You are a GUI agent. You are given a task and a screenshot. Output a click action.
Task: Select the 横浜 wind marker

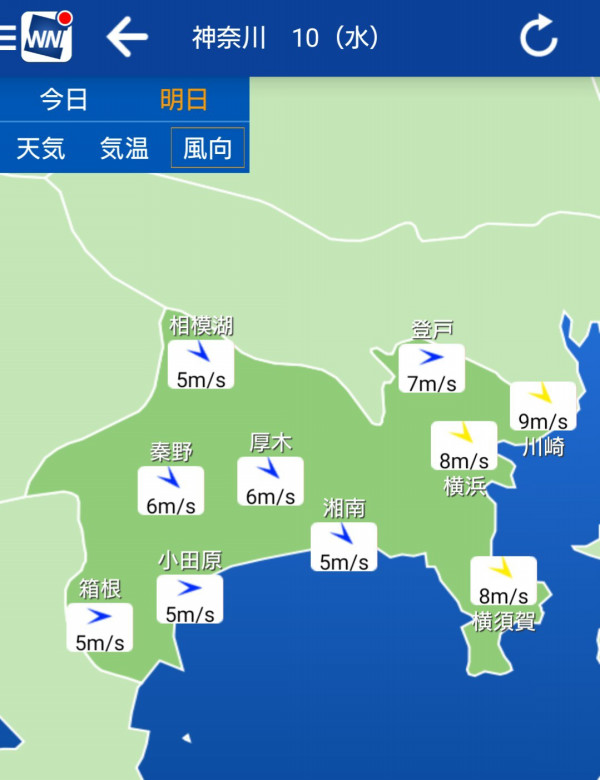tap(464, 446)
